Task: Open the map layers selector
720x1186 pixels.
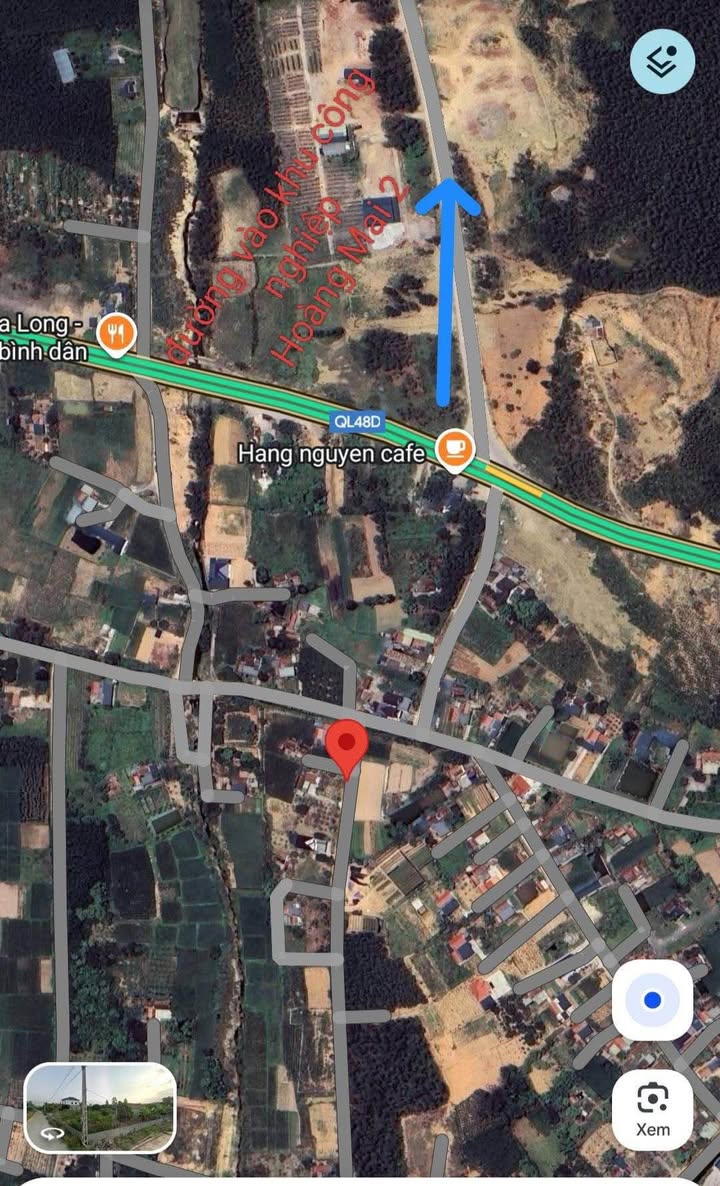Action: 662,61
